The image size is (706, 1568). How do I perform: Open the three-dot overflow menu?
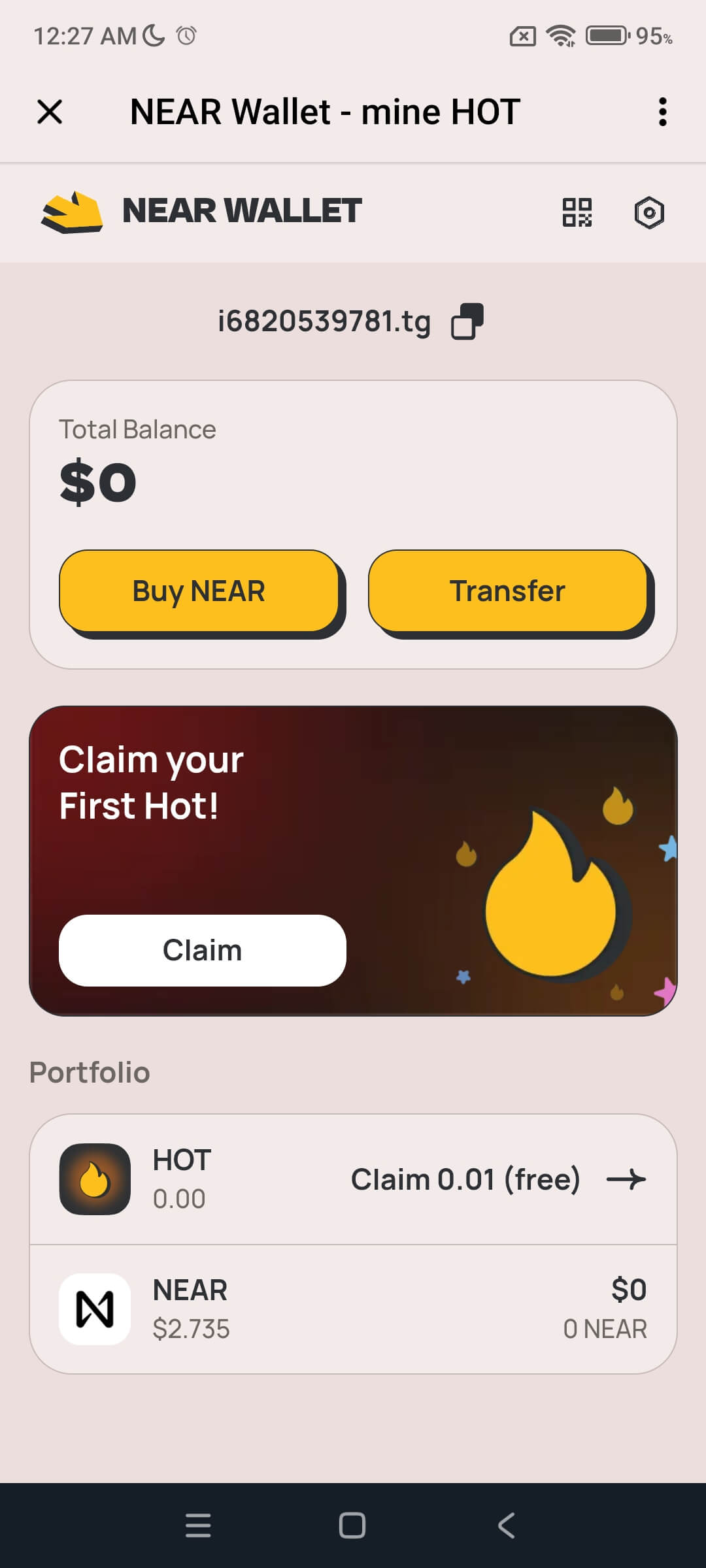pos(662,112)
